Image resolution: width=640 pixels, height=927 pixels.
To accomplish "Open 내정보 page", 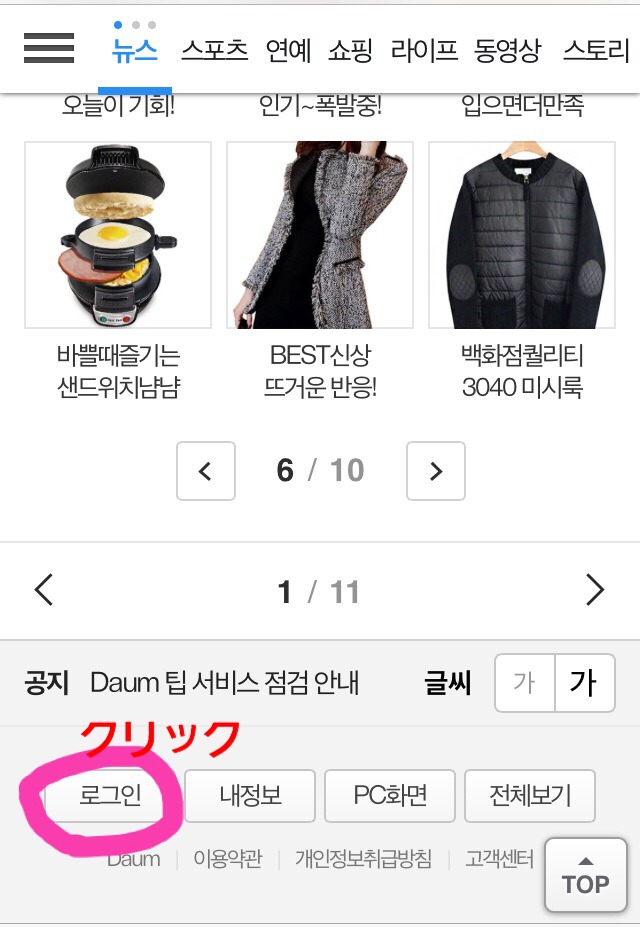I will (250, 796).
